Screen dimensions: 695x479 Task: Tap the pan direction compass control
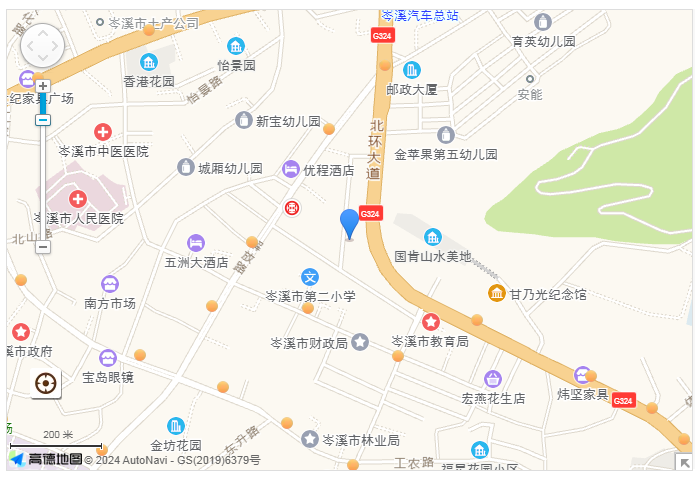point(42,45)
